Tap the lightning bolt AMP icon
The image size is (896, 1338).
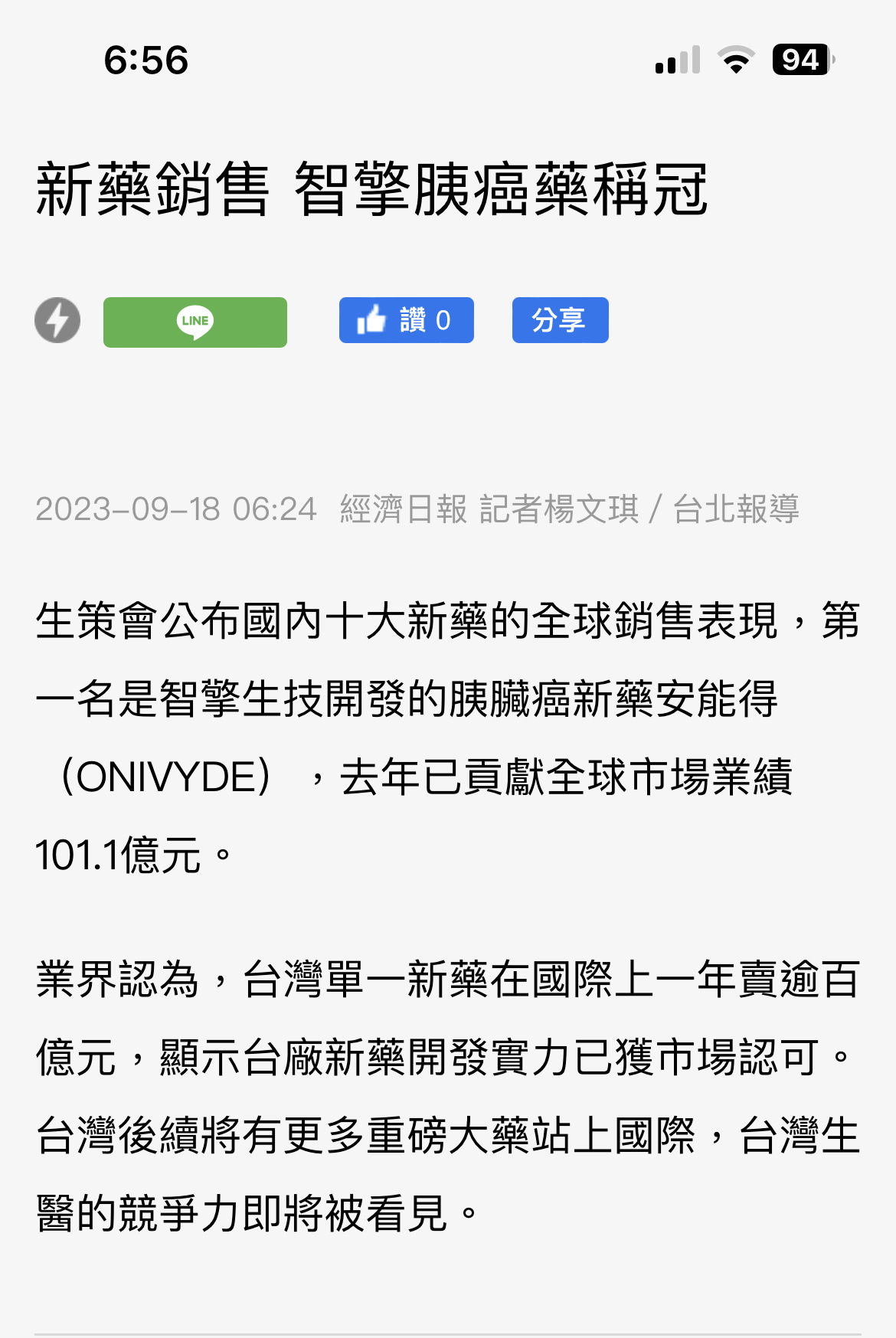pyautogui.click(x=57, y=320)
